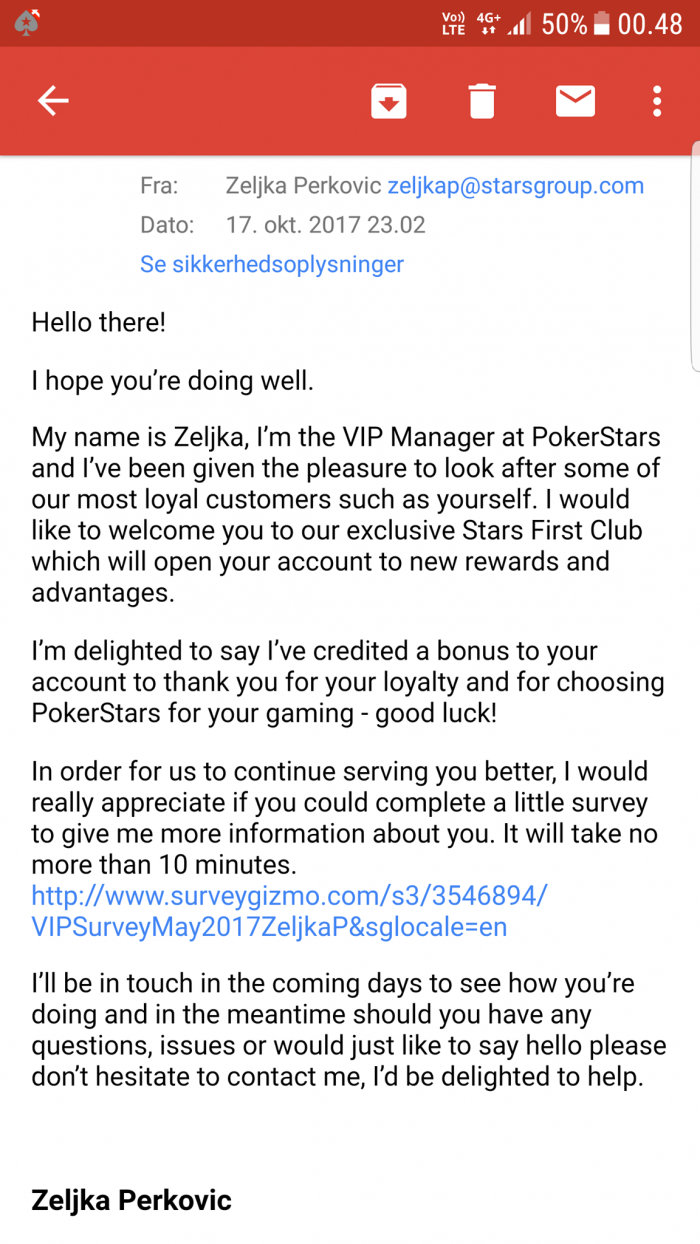Tap sender address zeljkap@starsgroup.com

pos(516,186)
